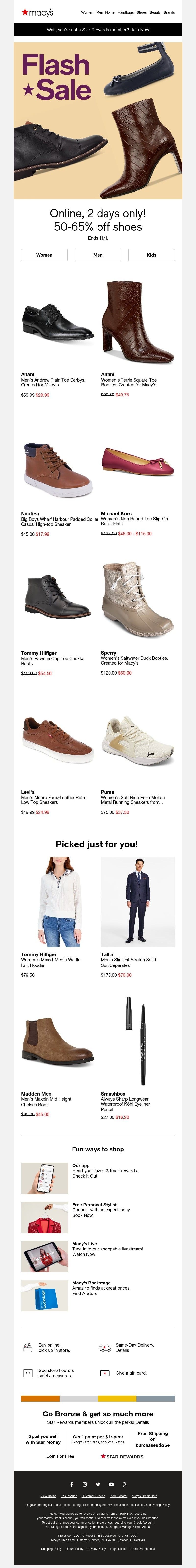Open Handbags in top navigation
This screenshot has width=196, height=1568.
pyautogui.click(x=126, y=12)
